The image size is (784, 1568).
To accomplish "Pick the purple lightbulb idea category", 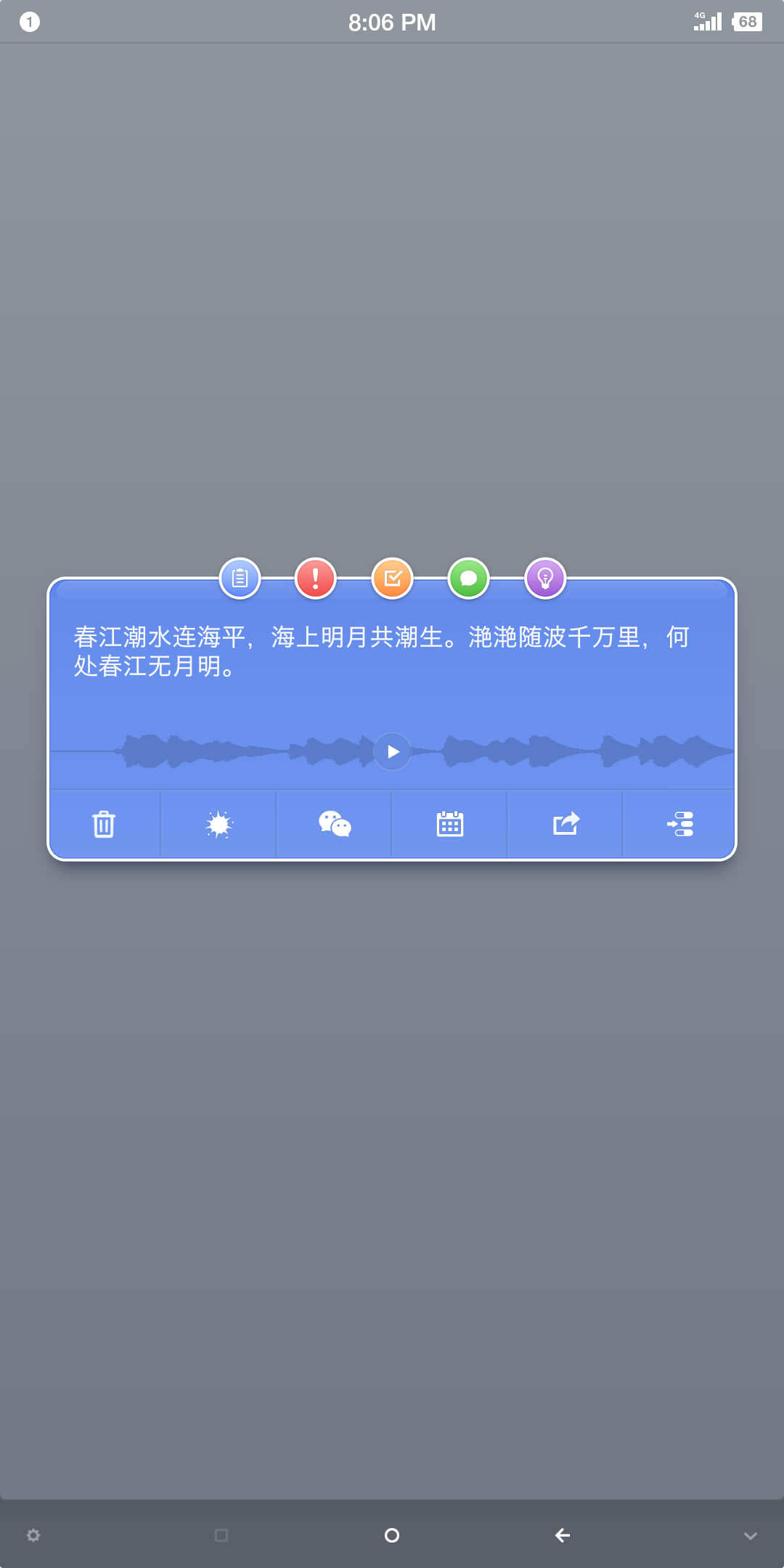I will 545,579.
